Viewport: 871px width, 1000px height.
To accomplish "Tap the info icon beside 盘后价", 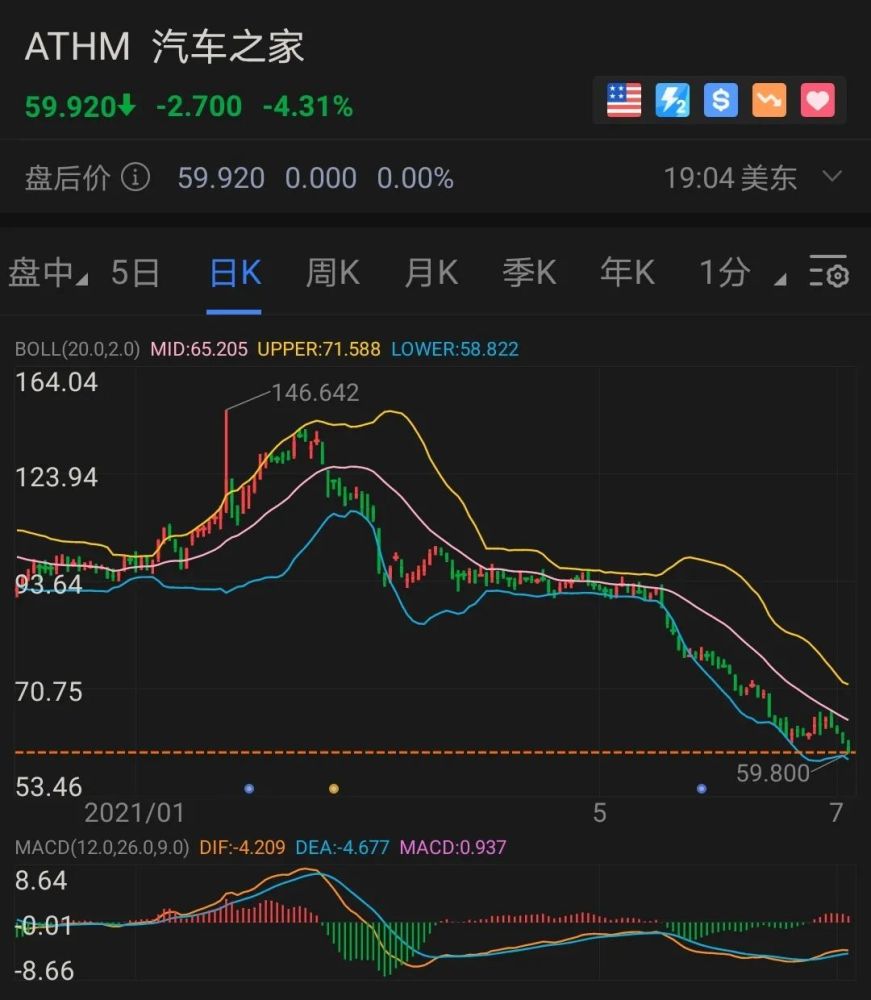I will pos(136,178).
